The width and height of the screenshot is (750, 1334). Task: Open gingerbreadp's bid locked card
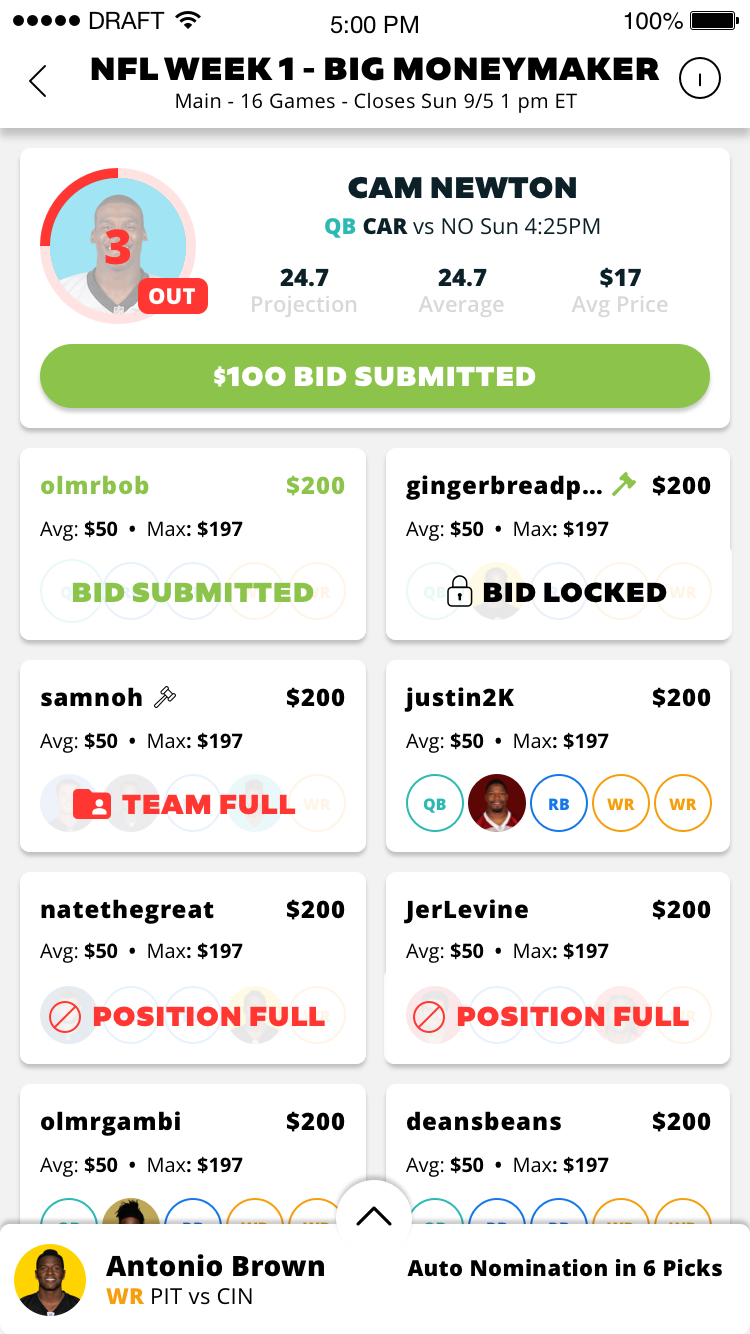point(558,544)
